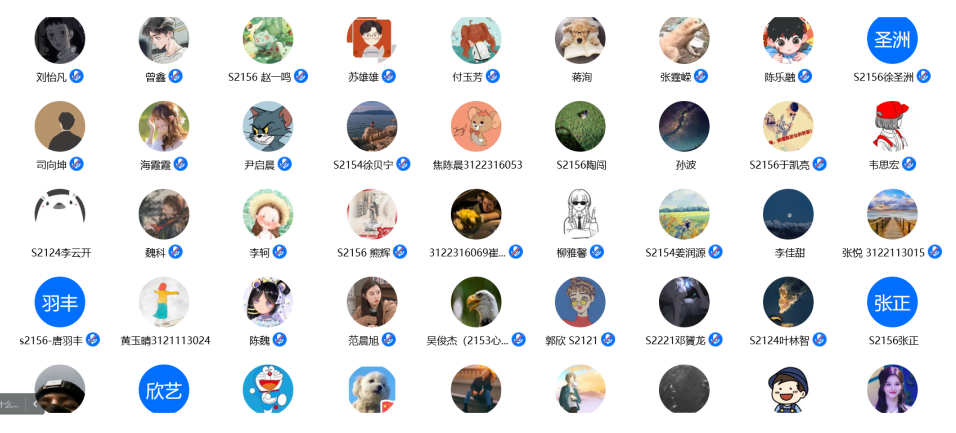Select 韦思宏's participant tile

(892, 127)
